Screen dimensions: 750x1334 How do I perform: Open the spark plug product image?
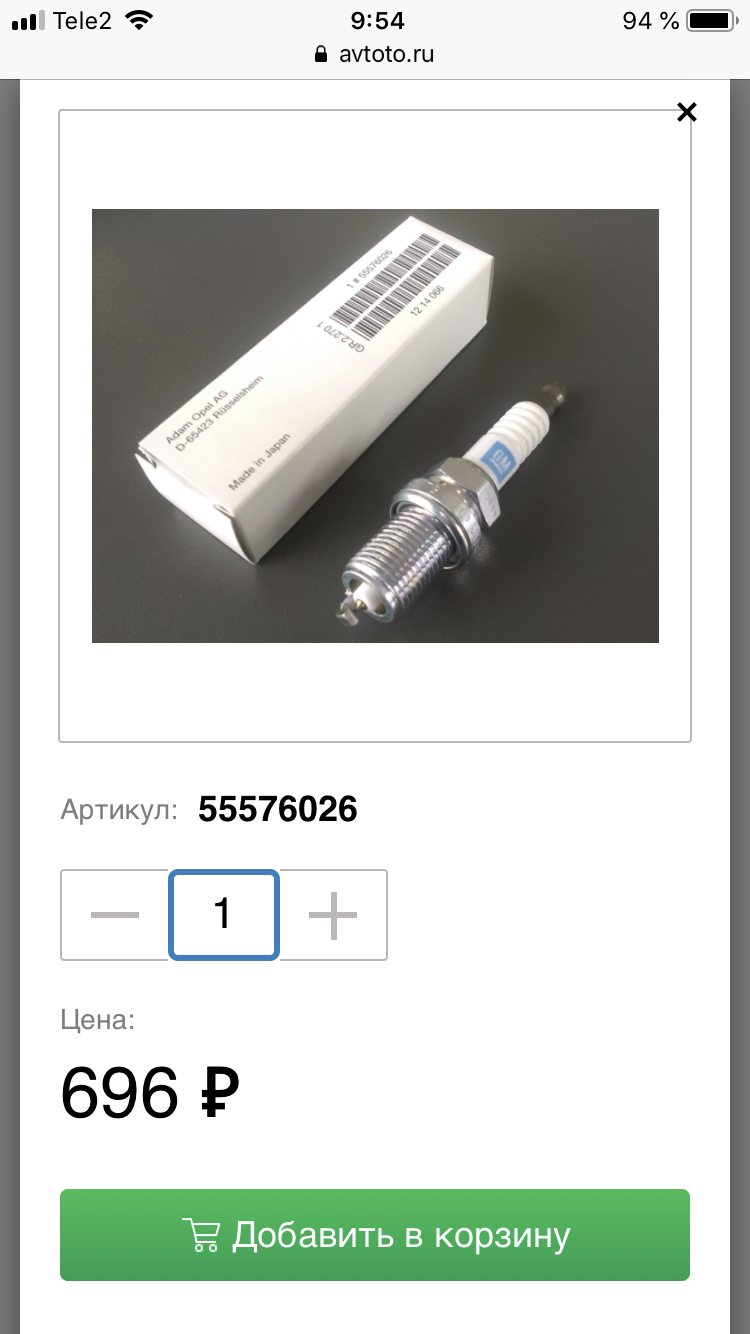point(375,425)
